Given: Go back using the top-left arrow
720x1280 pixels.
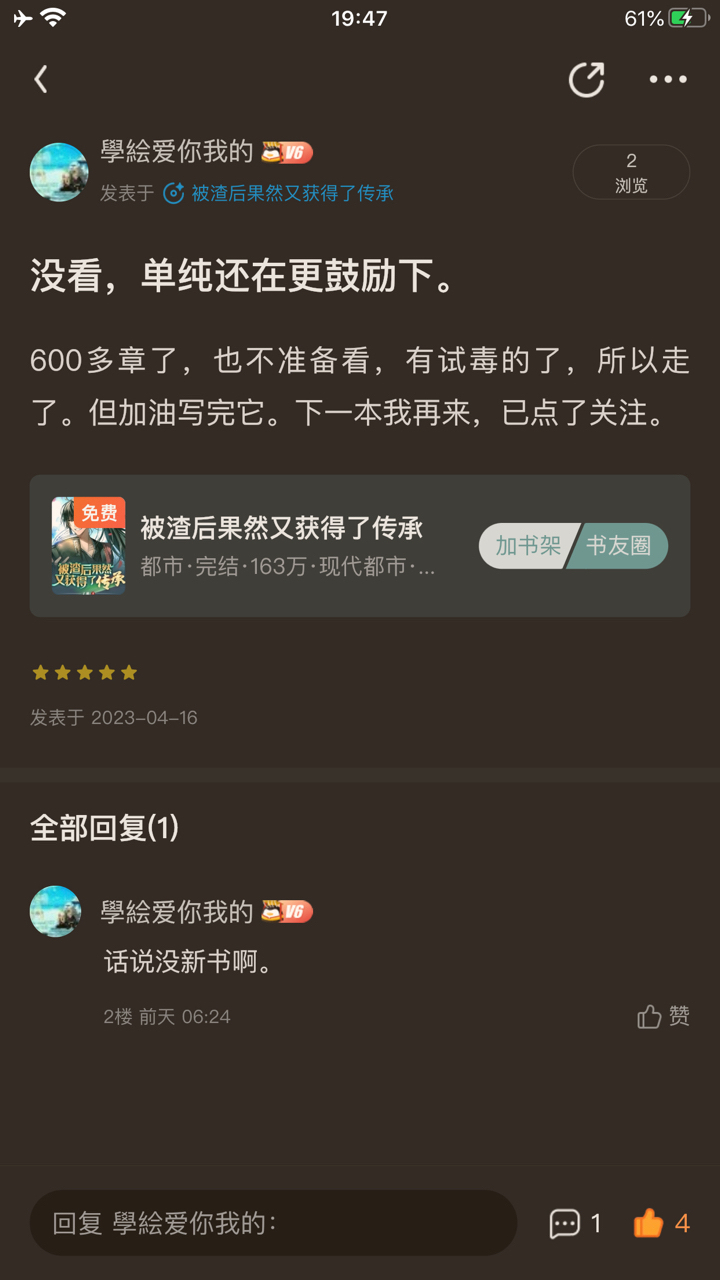Looking at the screenshot, I should [41, 80].
